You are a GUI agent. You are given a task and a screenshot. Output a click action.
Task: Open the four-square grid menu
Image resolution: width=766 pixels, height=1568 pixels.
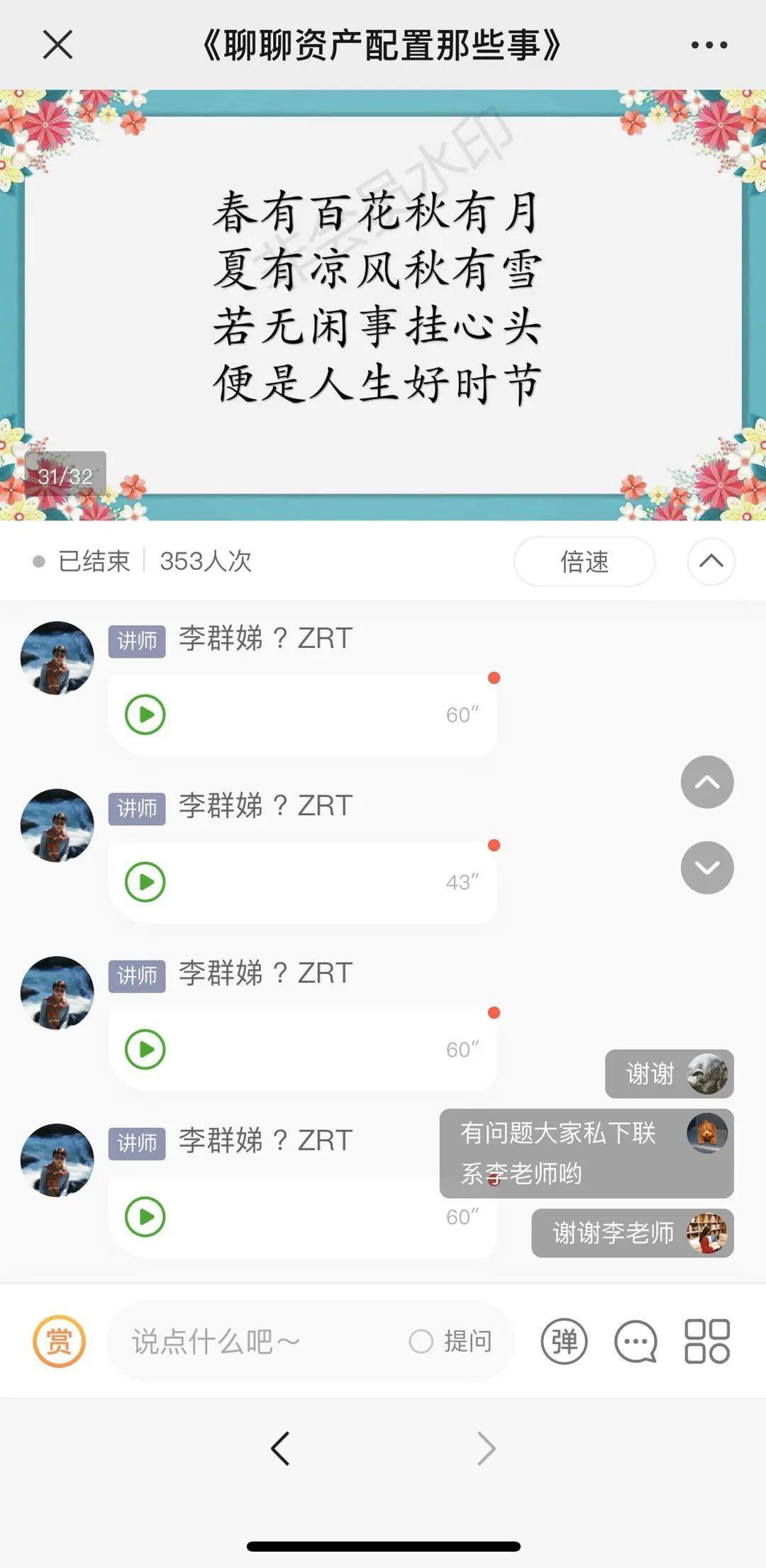click(706, 1341)
